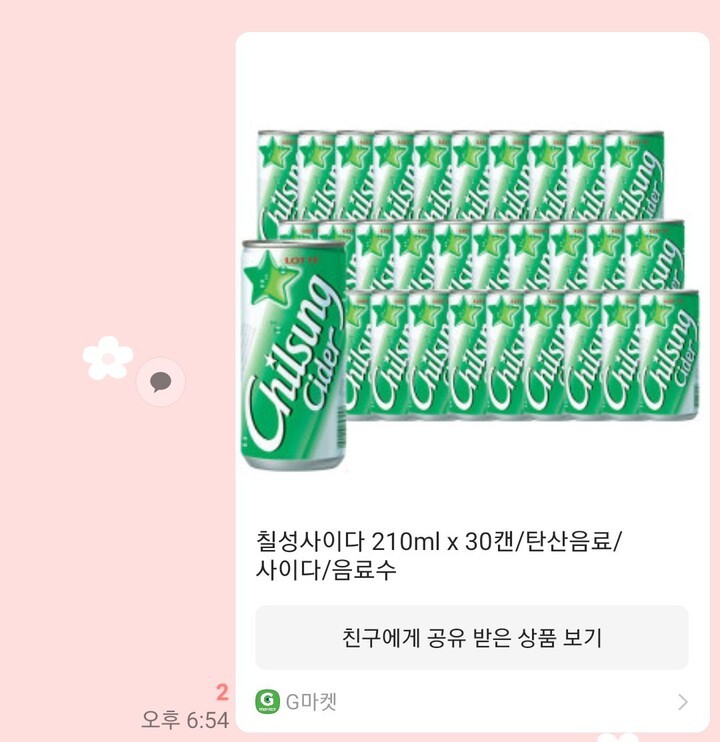Tap the speech bubble reply icon

click(x=160, y=381)
